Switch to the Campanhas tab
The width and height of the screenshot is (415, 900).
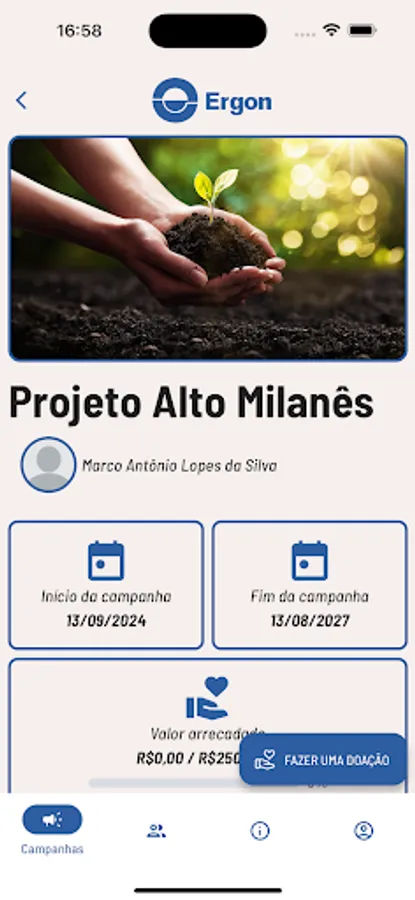[x=52, y=830]
